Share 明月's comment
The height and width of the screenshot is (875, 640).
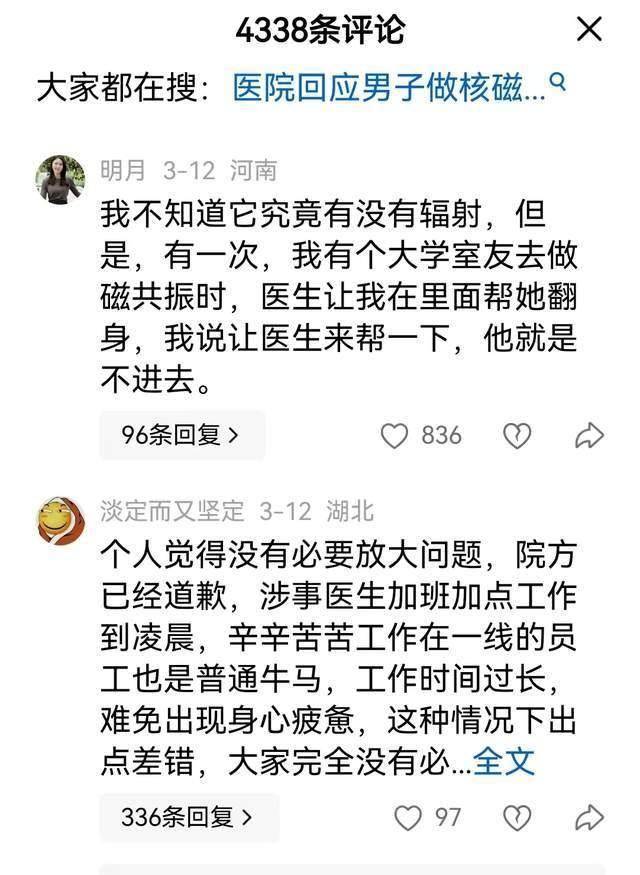tap(590, 435)
